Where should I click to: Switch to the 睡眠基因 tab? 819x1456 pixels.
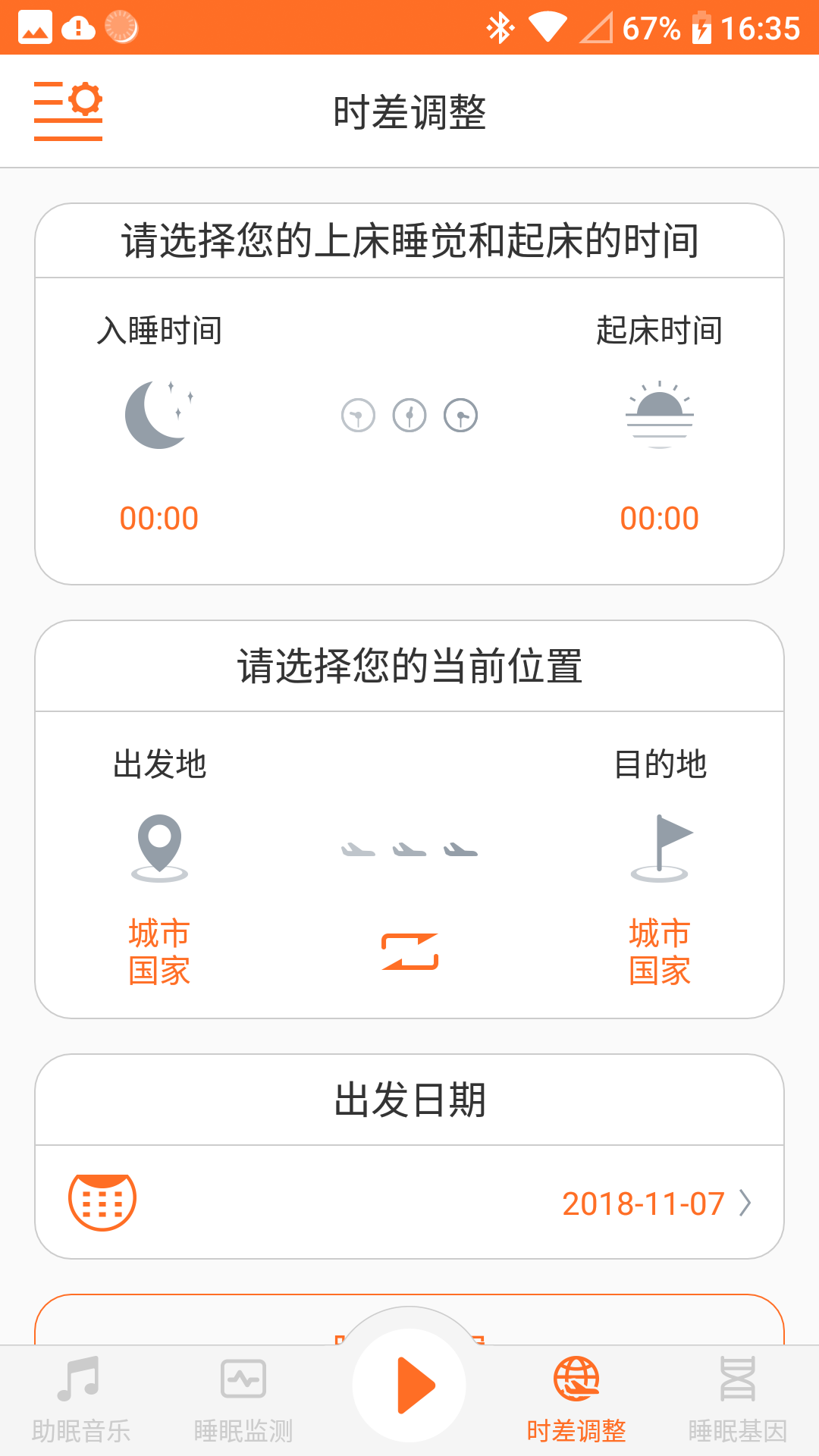(738, 1400)
